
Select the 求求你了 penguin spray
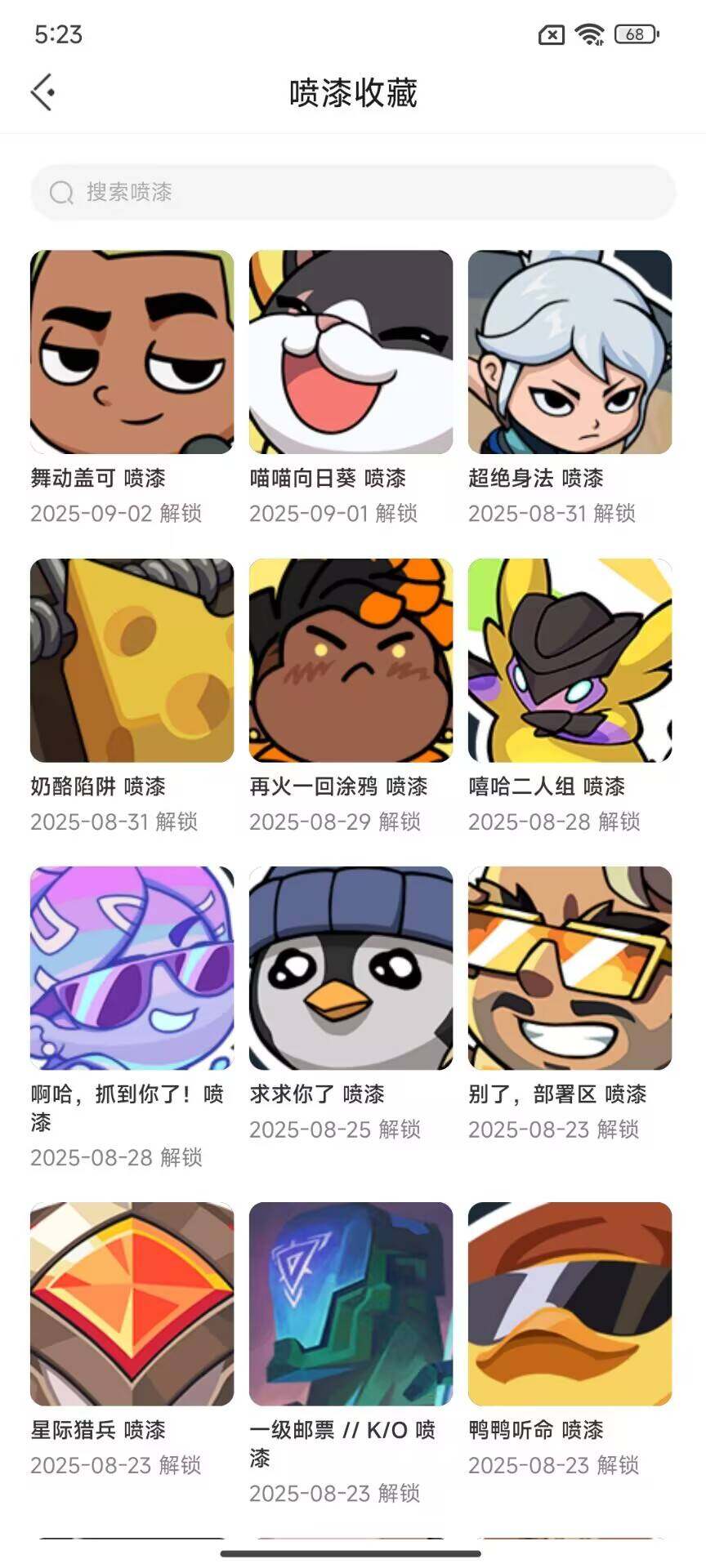pyautogui.click(x=351, y=968)
